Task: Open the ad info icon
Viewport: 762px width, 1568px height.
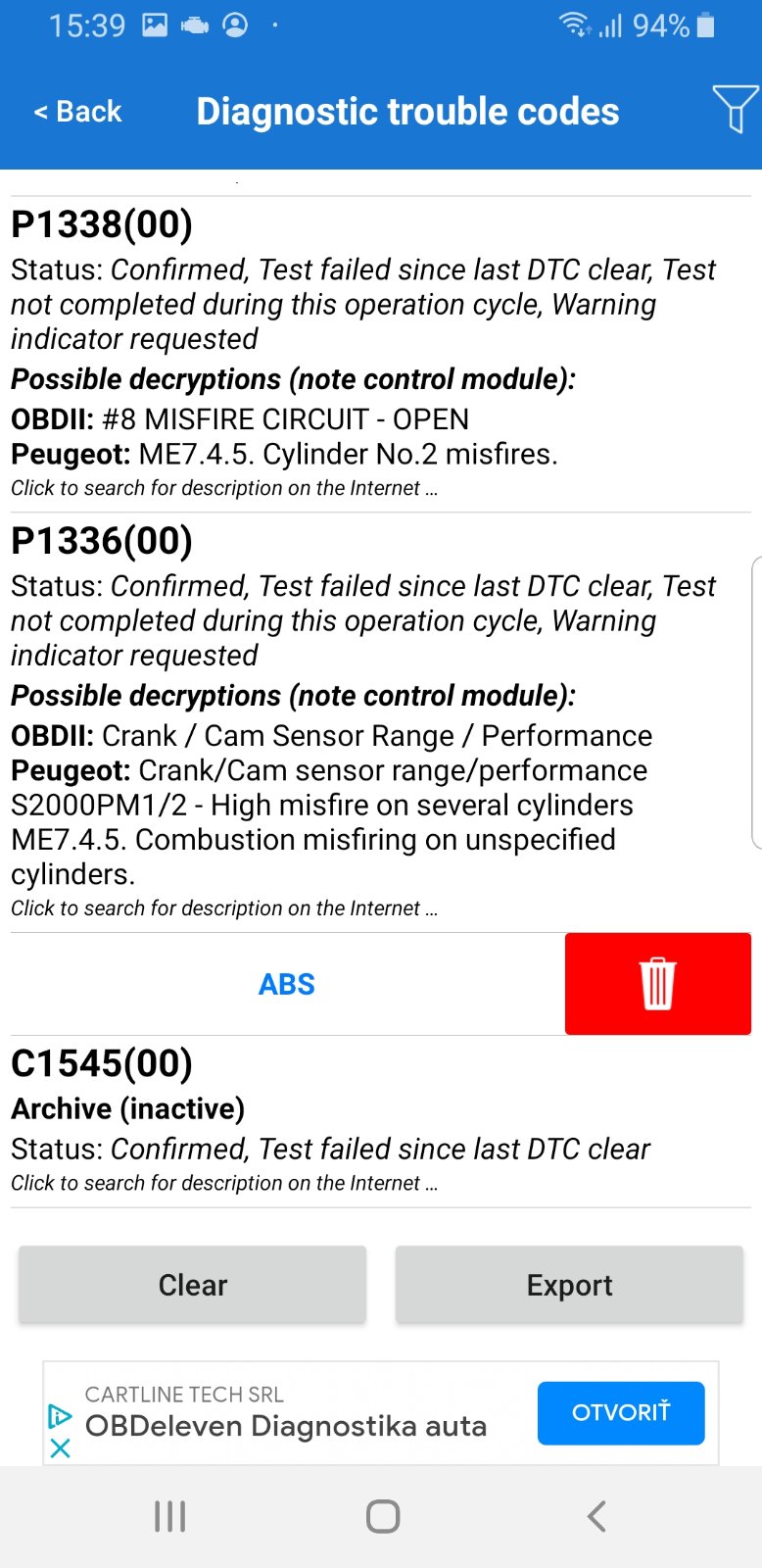Action: tap(60, 1416)
